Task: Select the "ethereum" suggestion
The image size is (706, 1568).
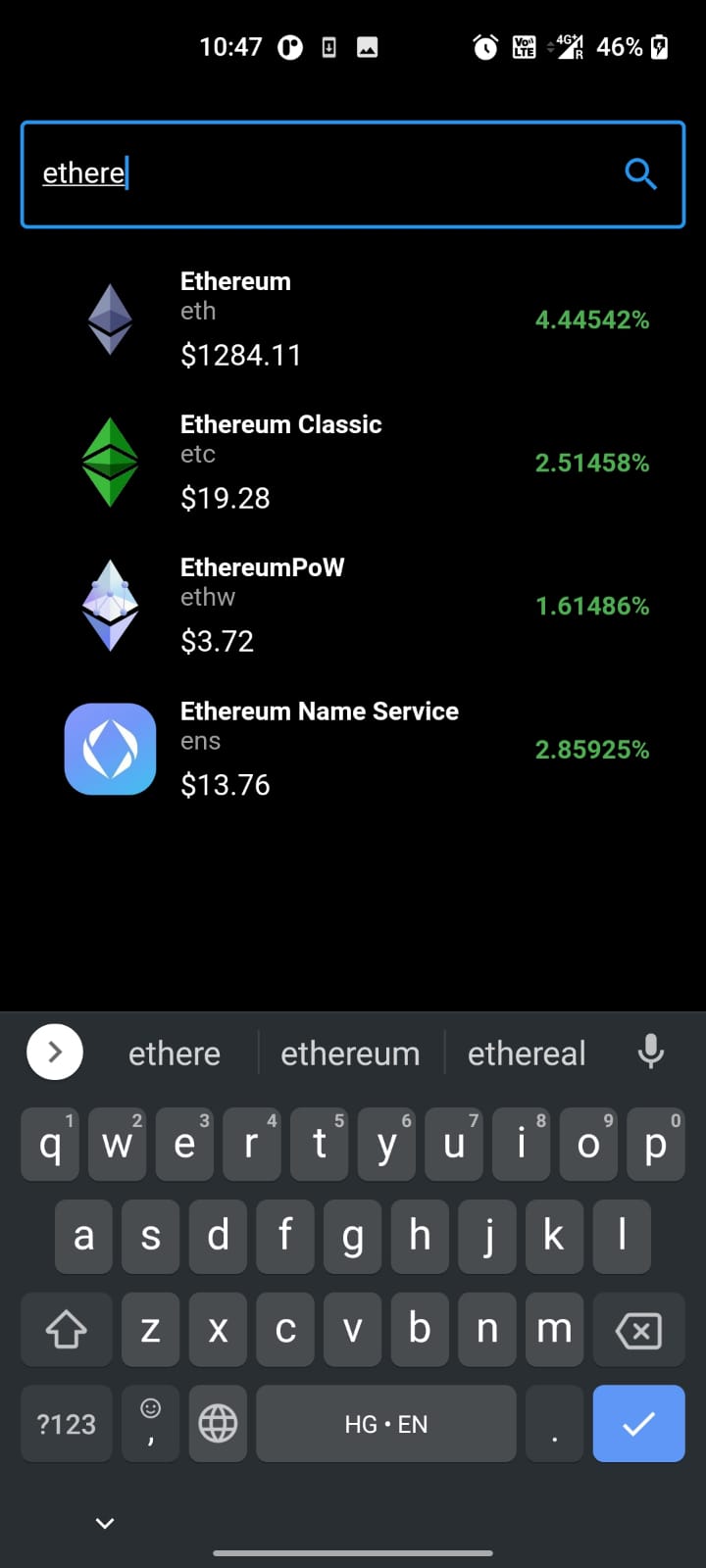Action: [350, 1052]
